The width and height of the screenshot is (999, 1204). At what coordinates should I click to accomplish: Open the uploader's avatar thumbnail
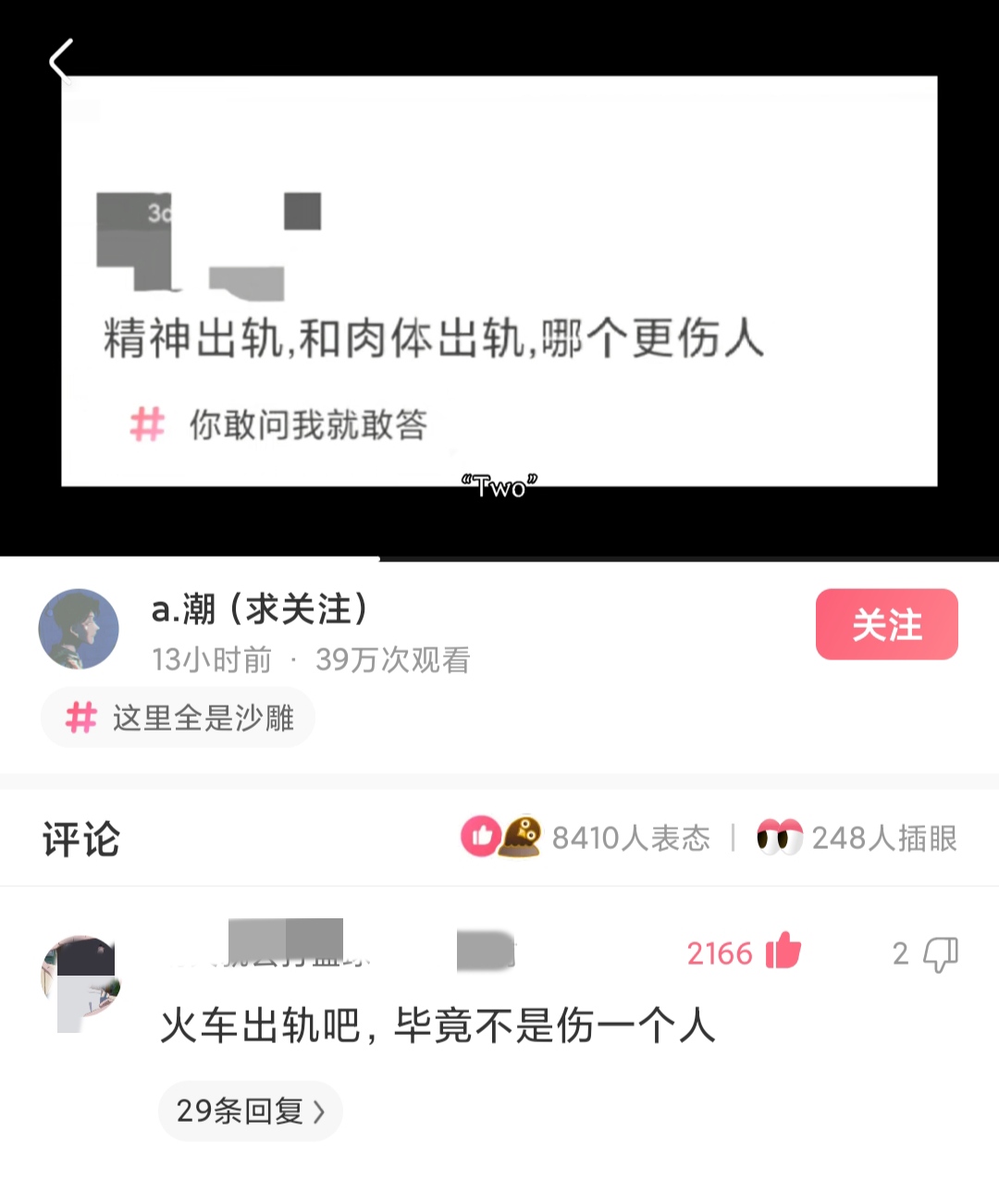[79, 628]
